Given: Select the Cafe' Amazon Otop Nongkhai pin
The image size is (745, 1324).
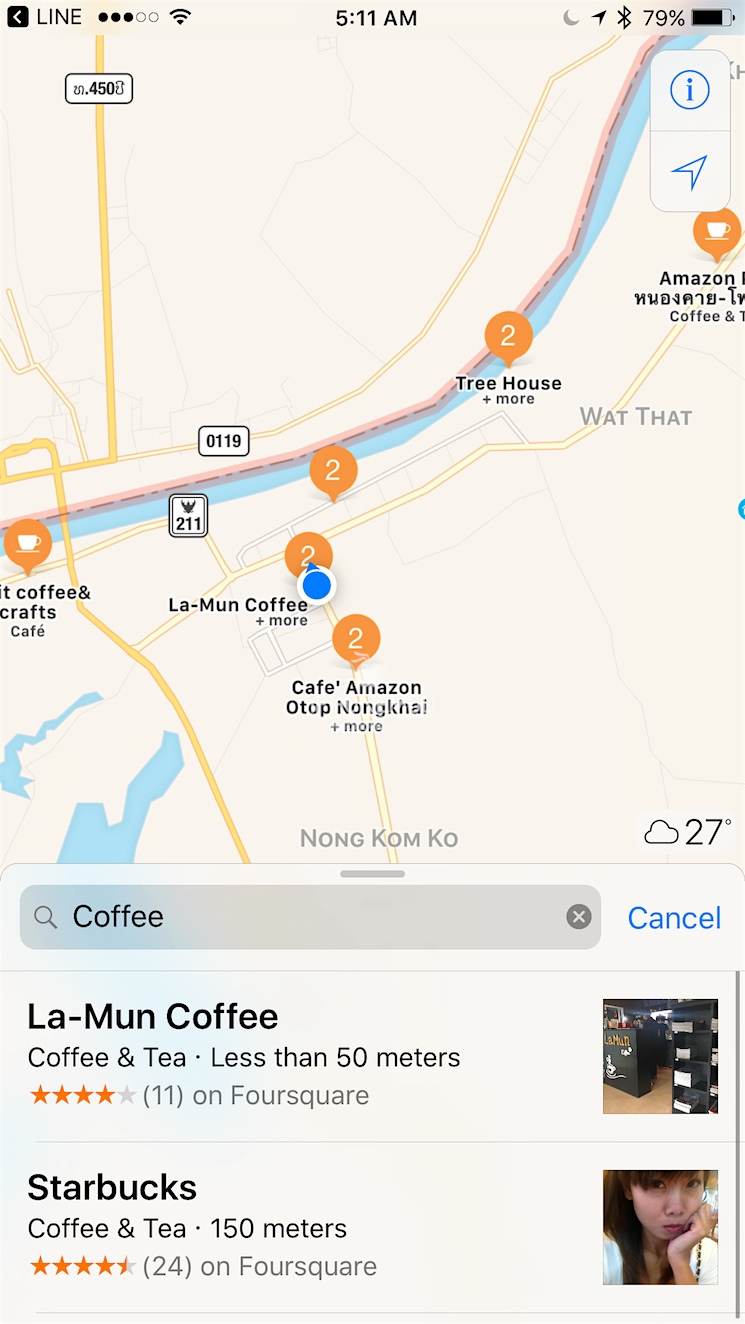Looking at the screenshot, I should click(x=355, y=639).
